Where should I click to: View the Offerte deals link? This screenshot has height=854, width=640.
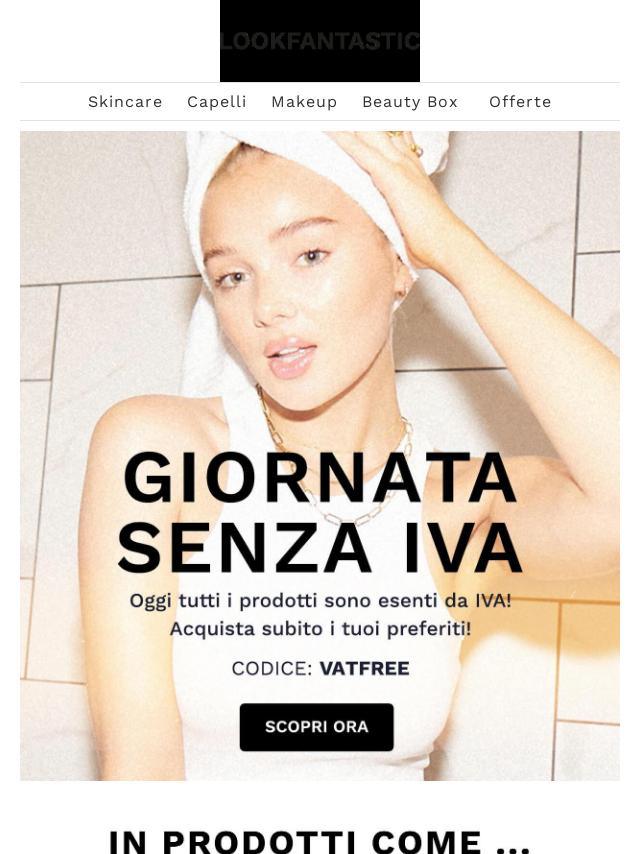520,102
